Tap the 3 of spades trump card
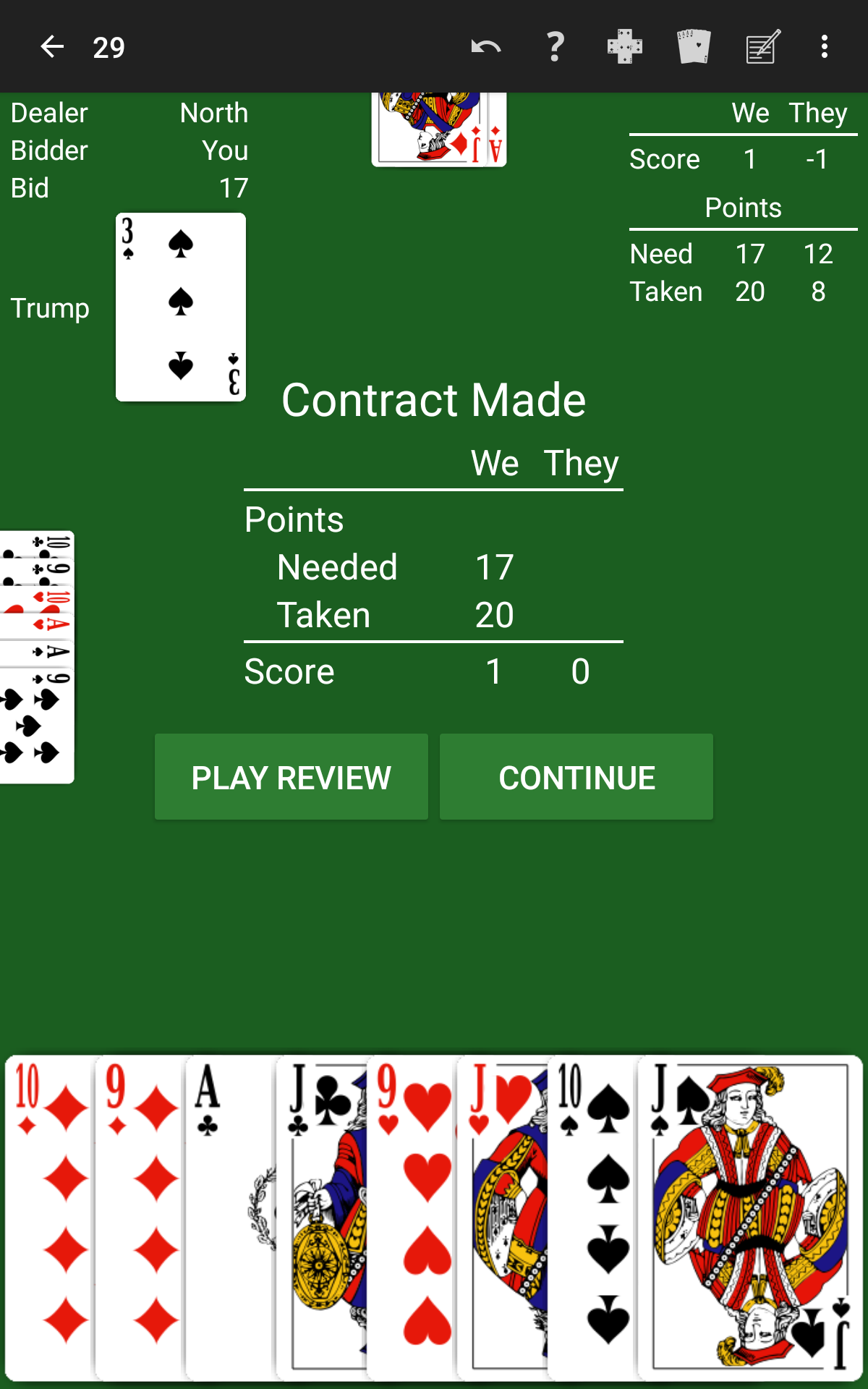Image resolution: width=868 pixels, height=1389 pixels. click(x=180, y=305)
